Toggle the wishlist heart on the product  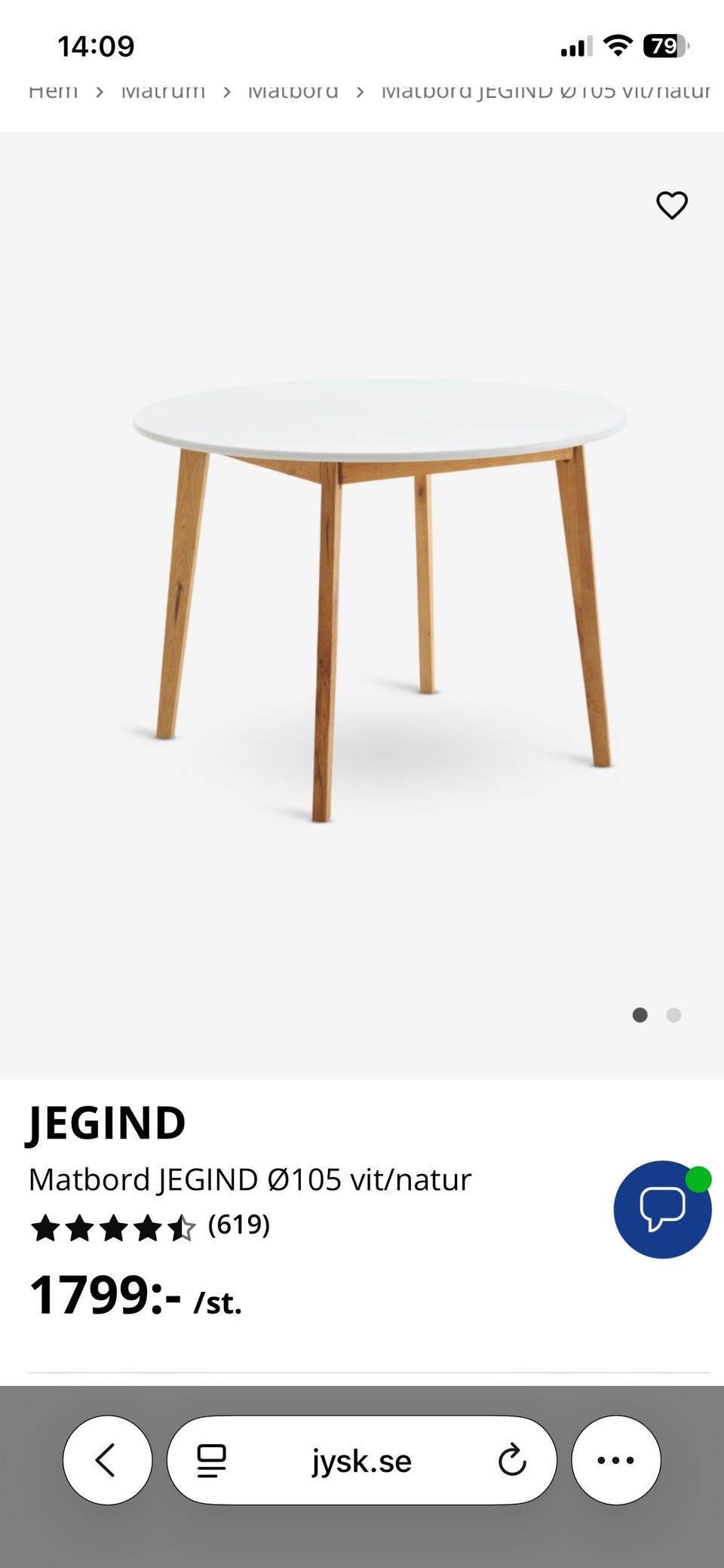(672, 204)
